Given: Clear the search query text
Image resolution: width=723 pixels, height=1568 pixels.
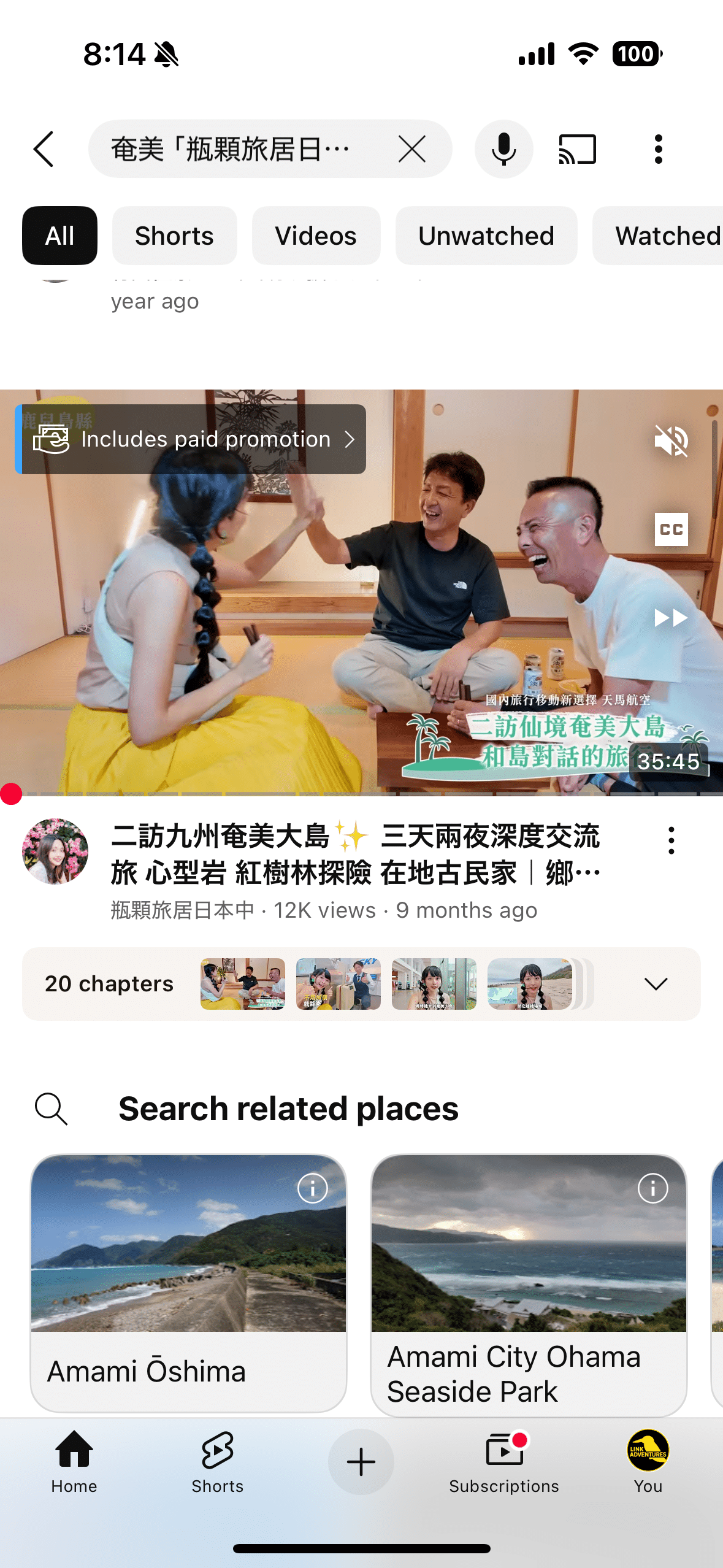Looking at the screenshot, I should click(x=411, y=149).
